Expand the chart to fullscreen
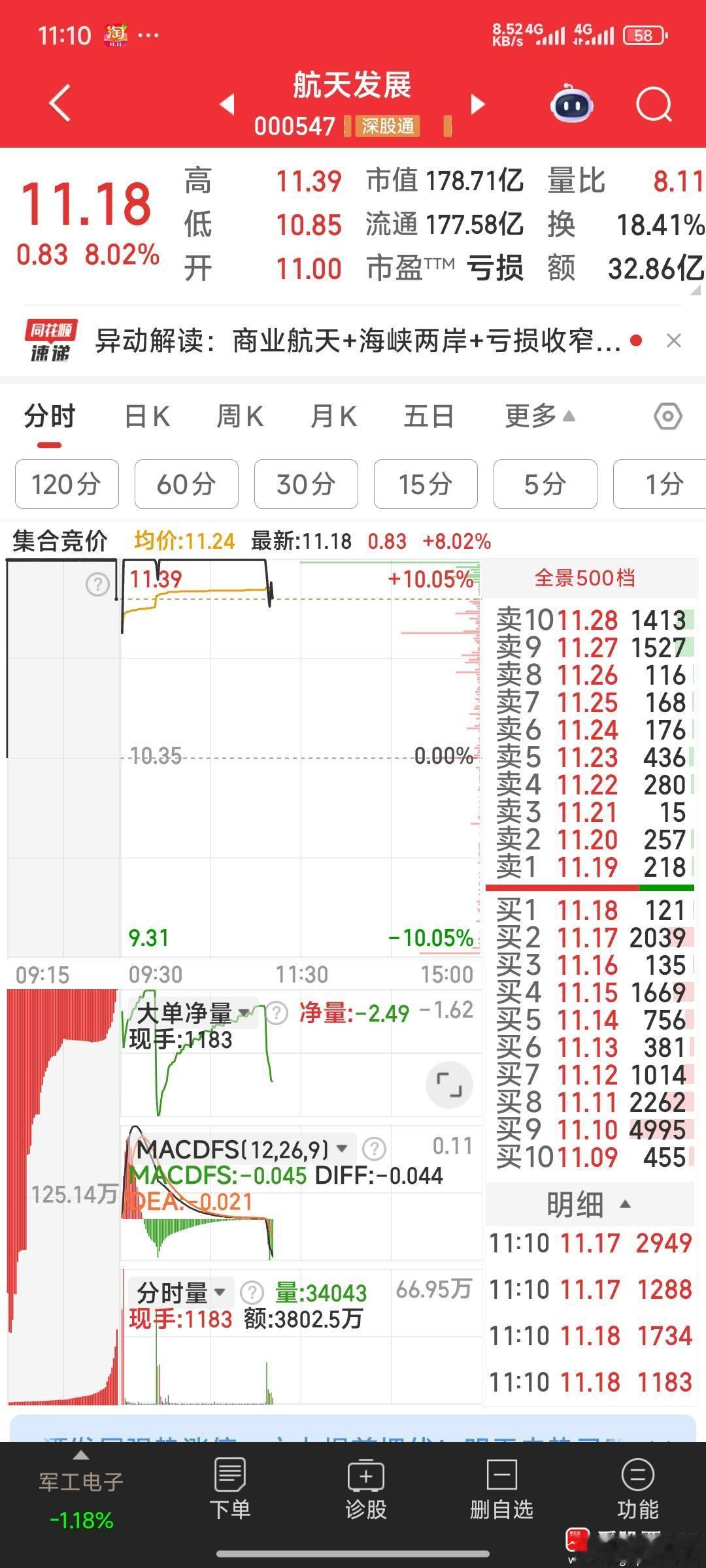 (449, 1085)
